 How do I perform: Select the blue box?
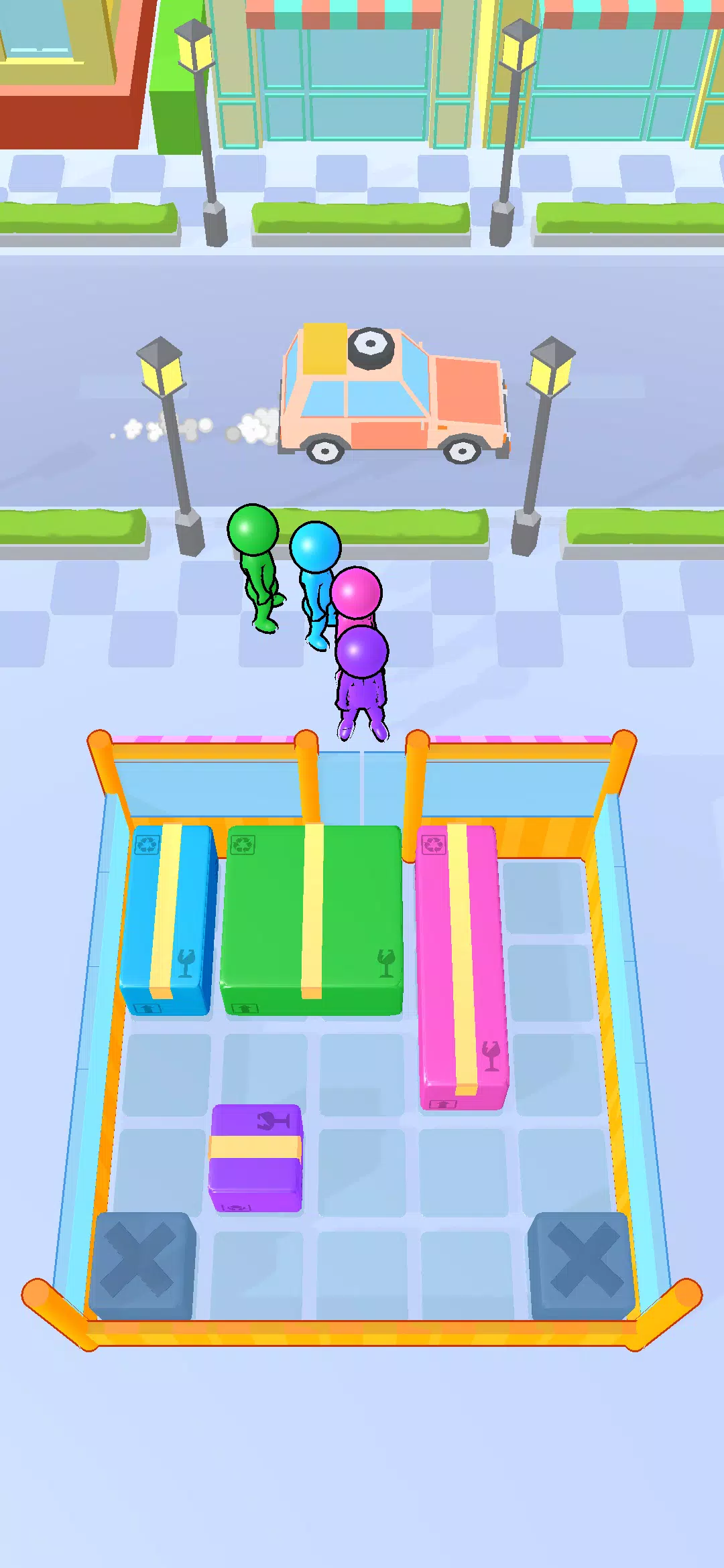(169, 918)
